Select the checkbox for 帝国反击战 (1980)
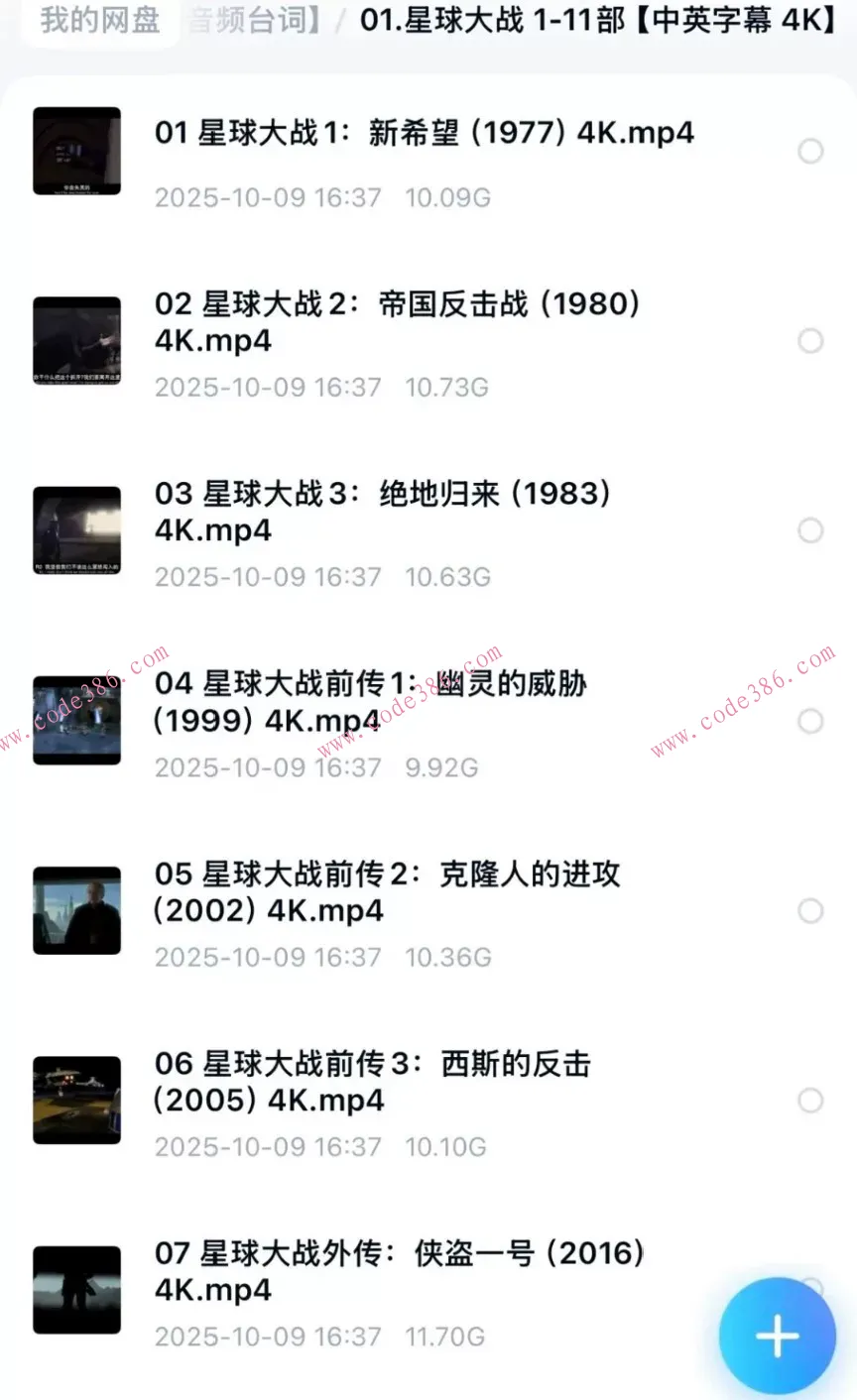 pyautogui.click(x=809, y=341)
